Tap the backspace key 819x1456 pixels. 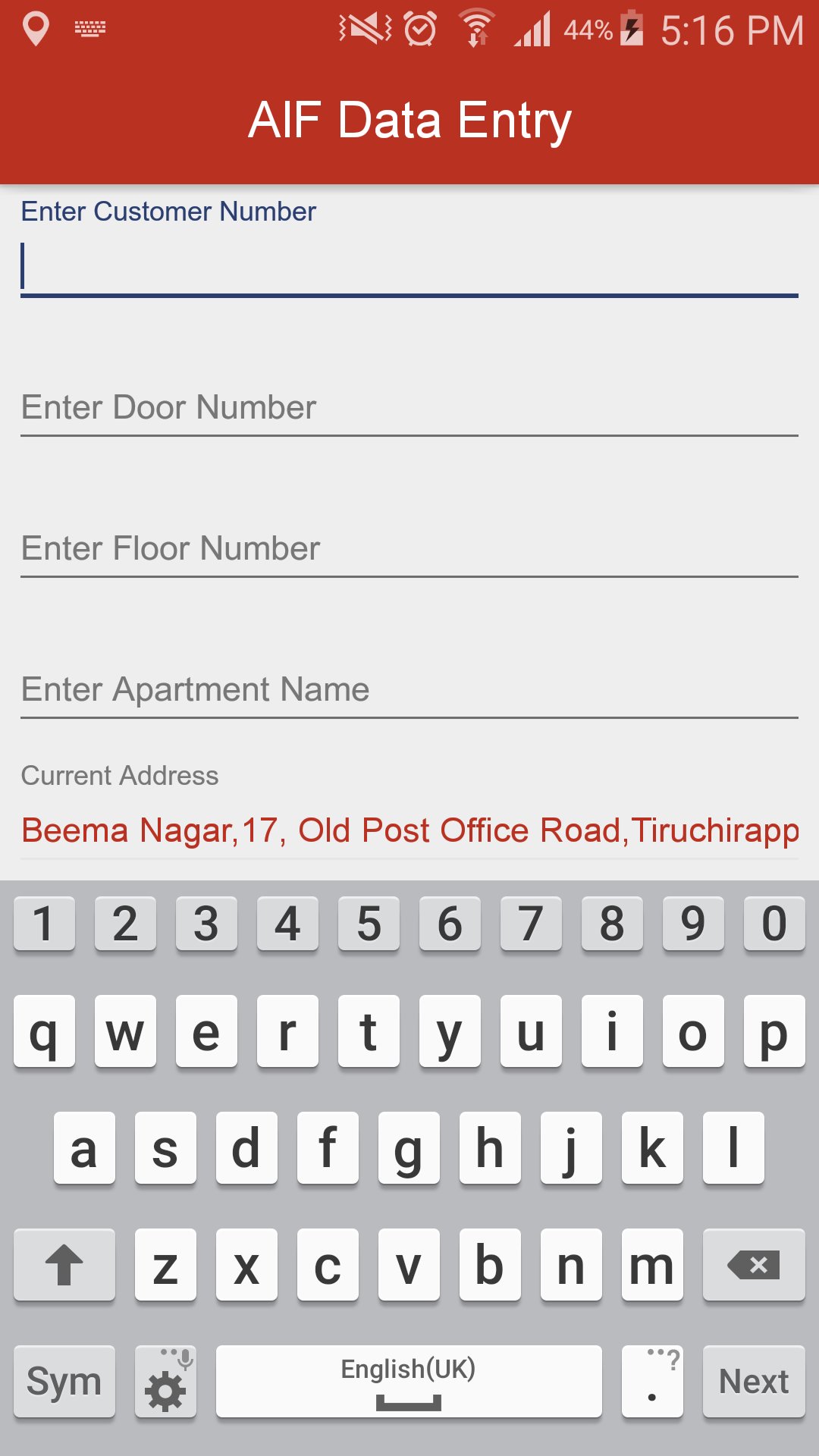tap(753, 1264)
